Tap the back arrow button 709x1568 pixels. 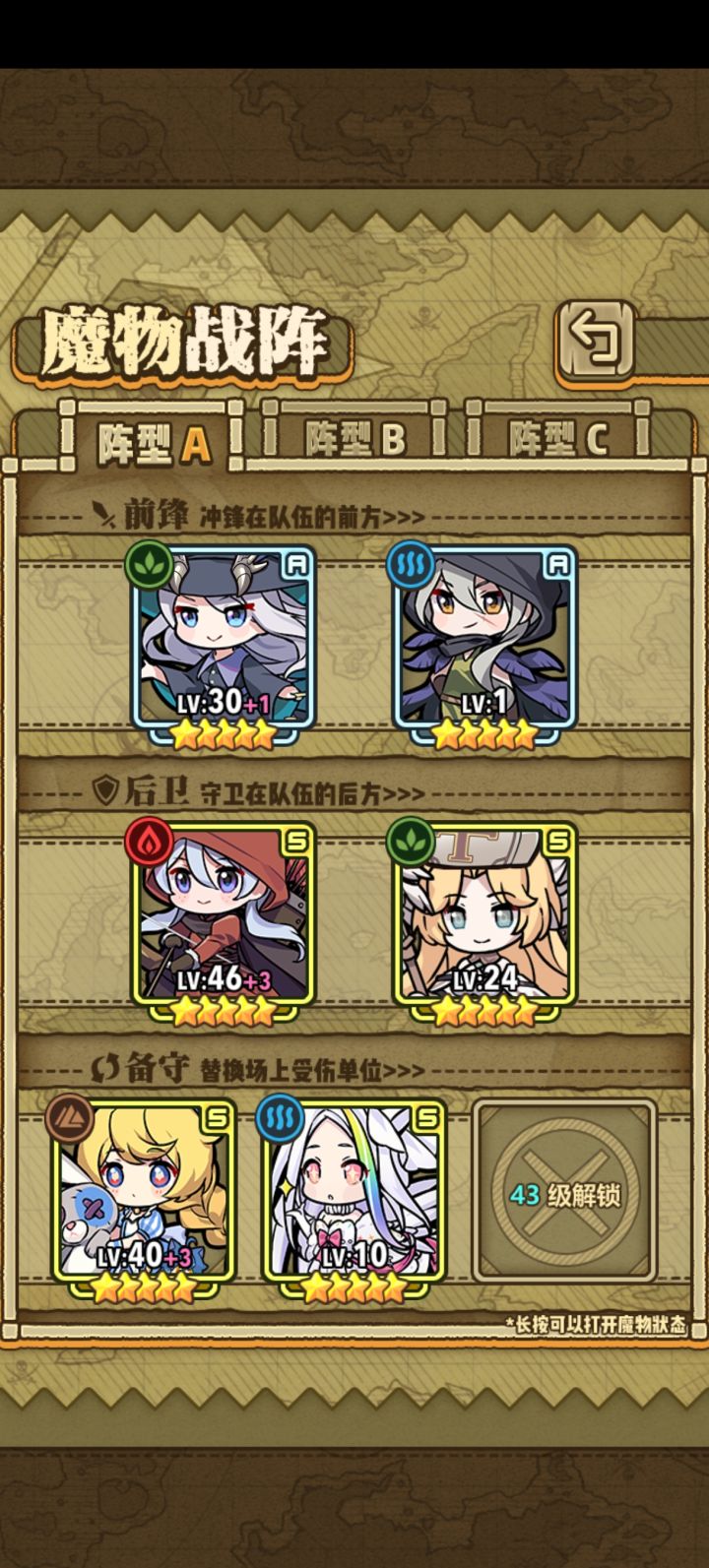[x=596, y=342]
